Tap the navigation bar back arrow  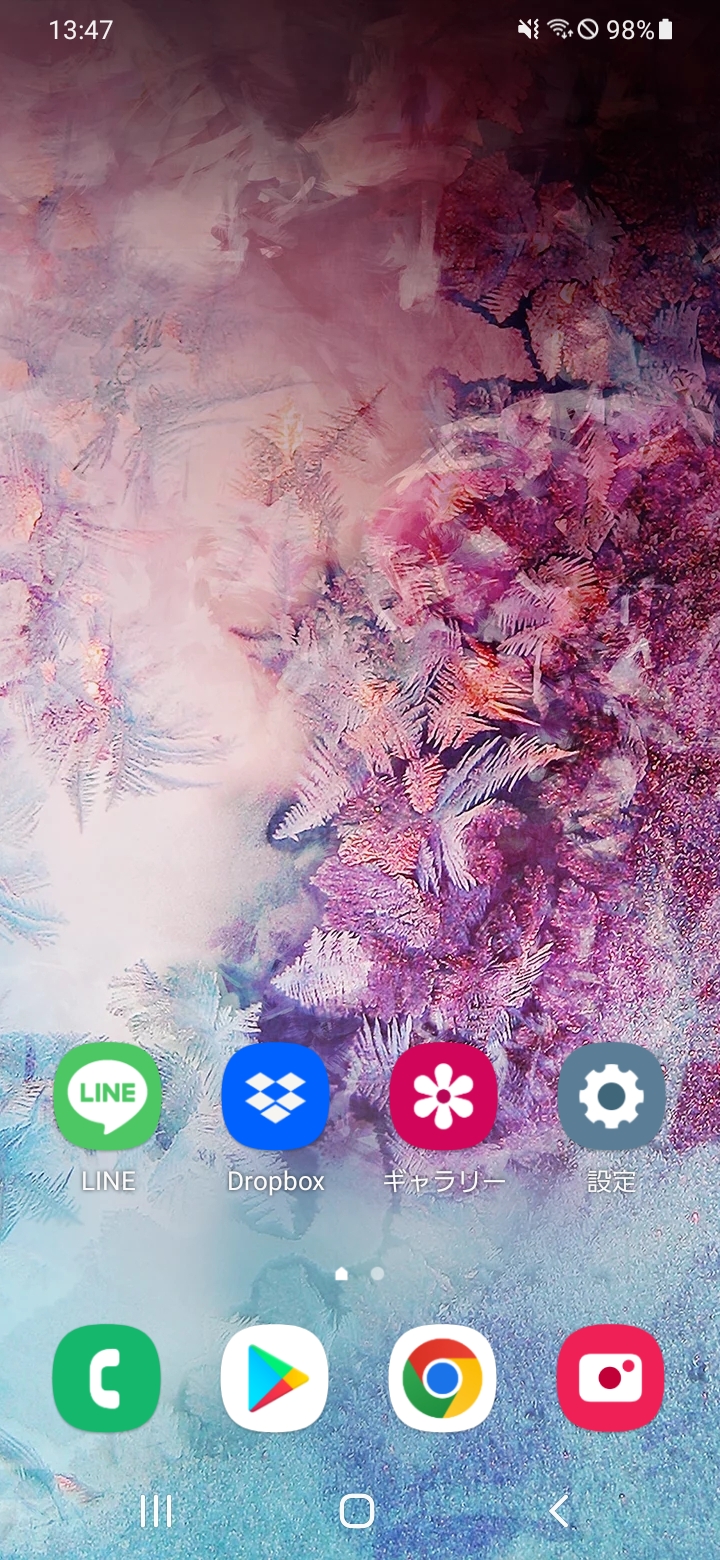(x=560, y=1511)
